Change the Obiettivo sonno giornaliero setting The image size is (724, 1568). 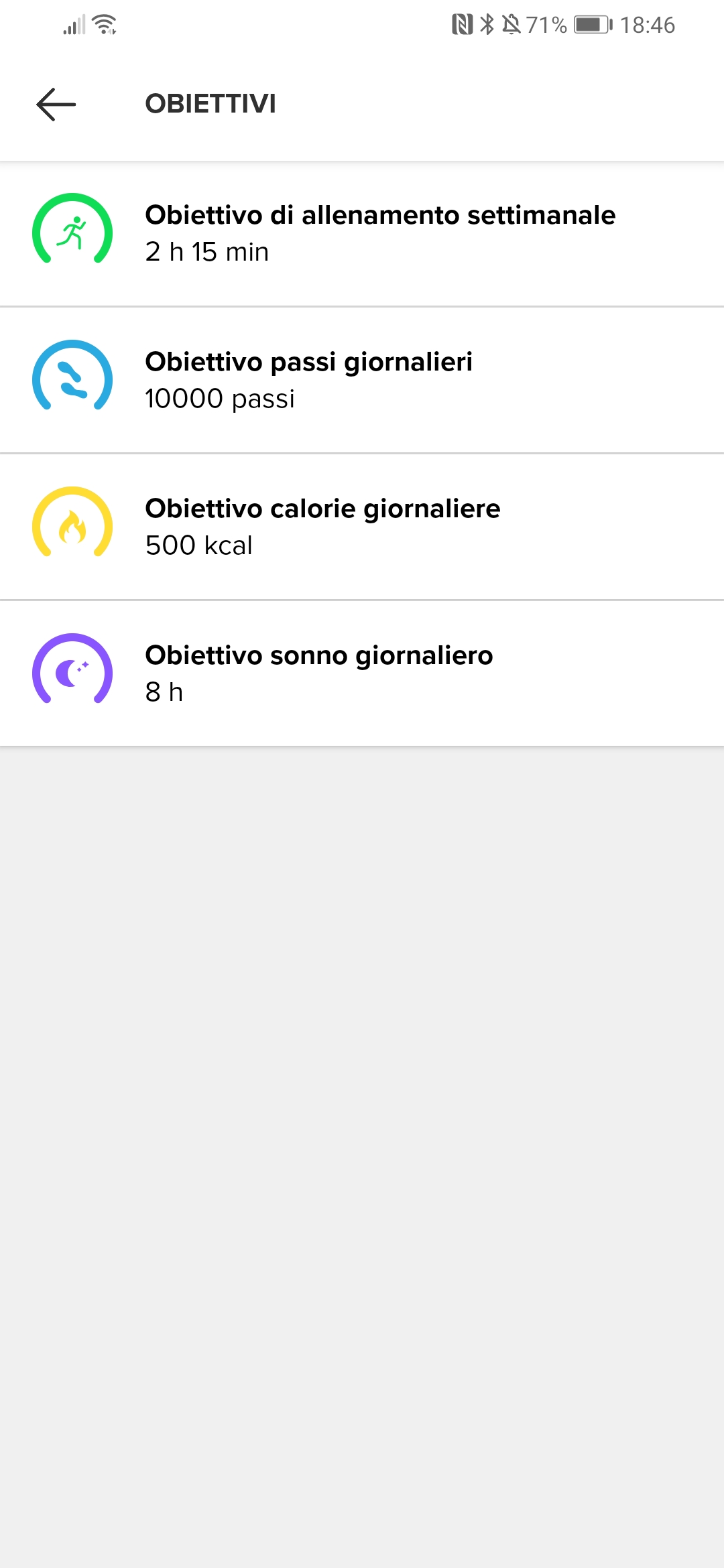coord(362,673)
